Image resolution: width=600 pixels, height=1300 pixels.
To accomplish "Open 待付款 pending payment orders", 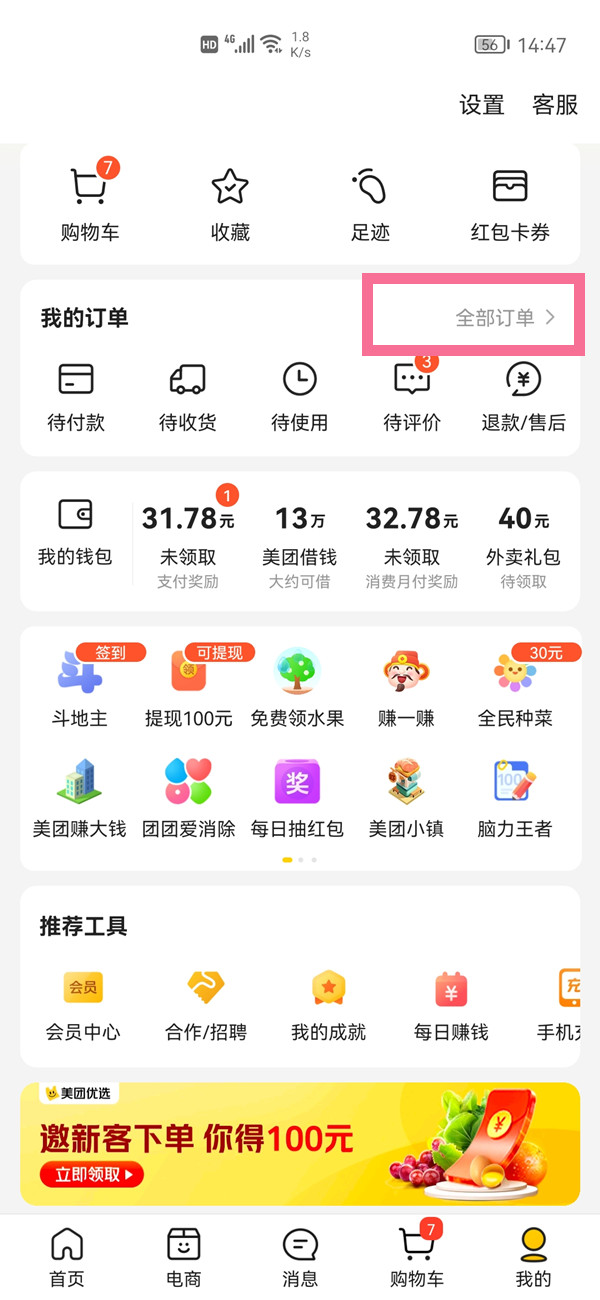I will (76, 397).
